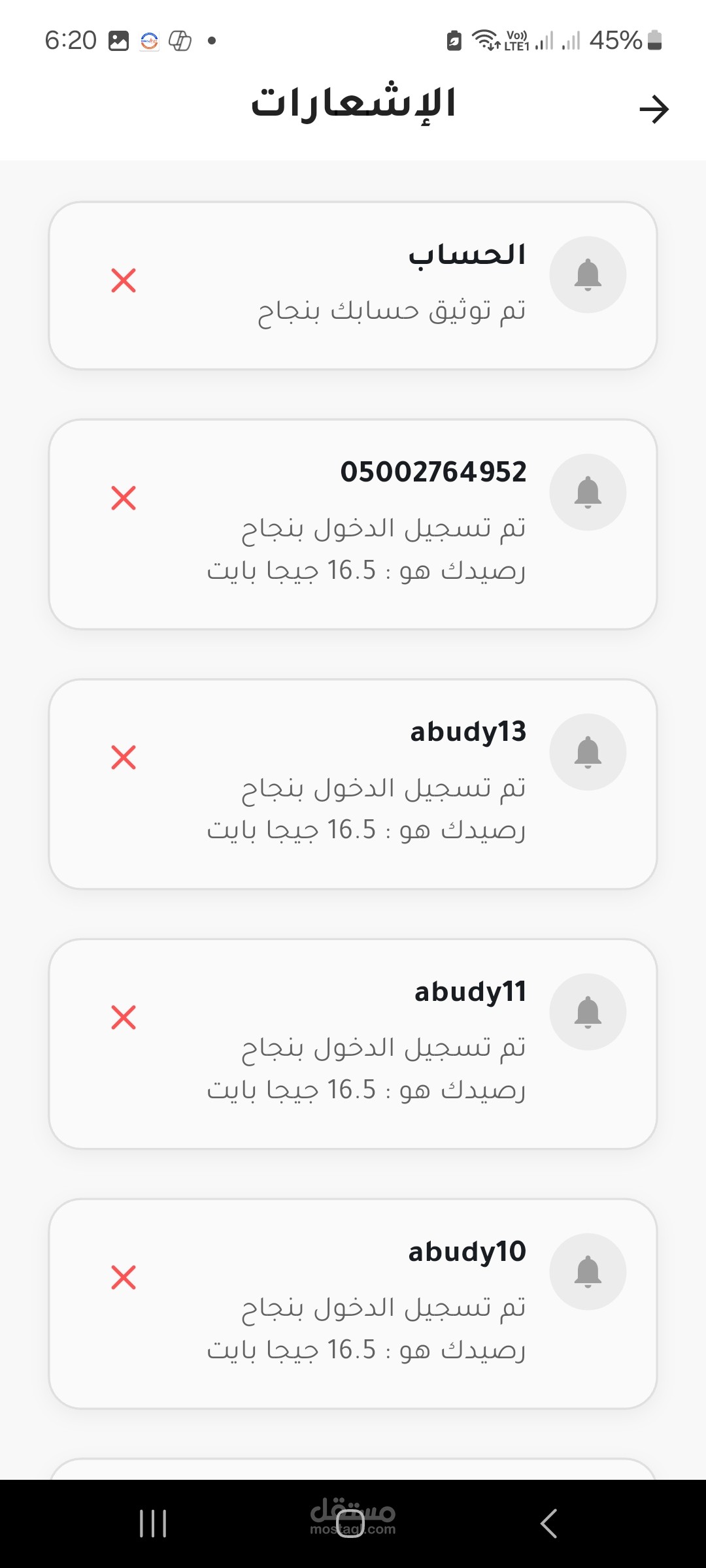The height and width of the screenshot is (1568, 706).
Task: Tap the system back button
Action: pyautogui.click(x=549, y=1524)
